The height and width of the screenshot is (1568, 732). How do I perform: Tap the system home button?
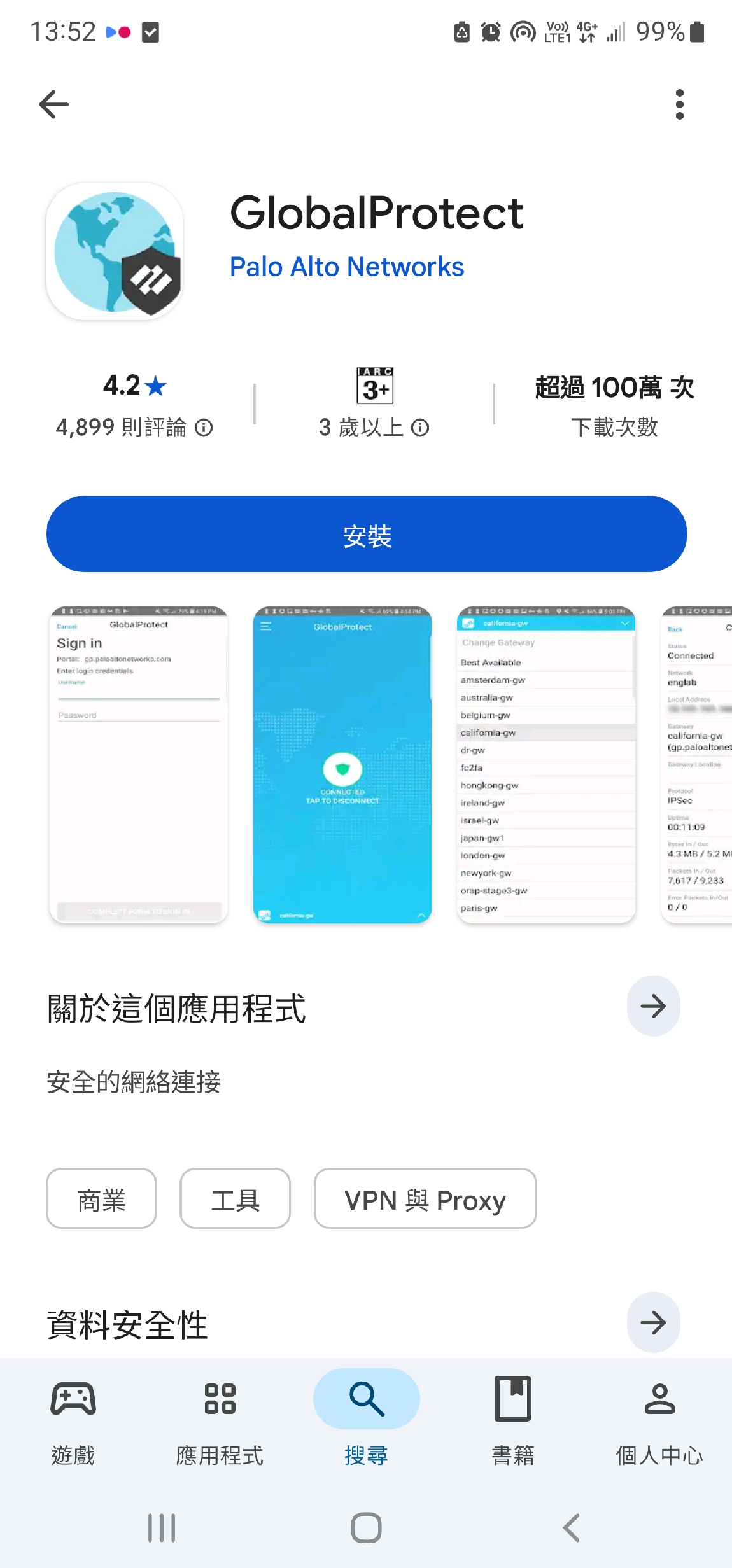(366, 1527)
